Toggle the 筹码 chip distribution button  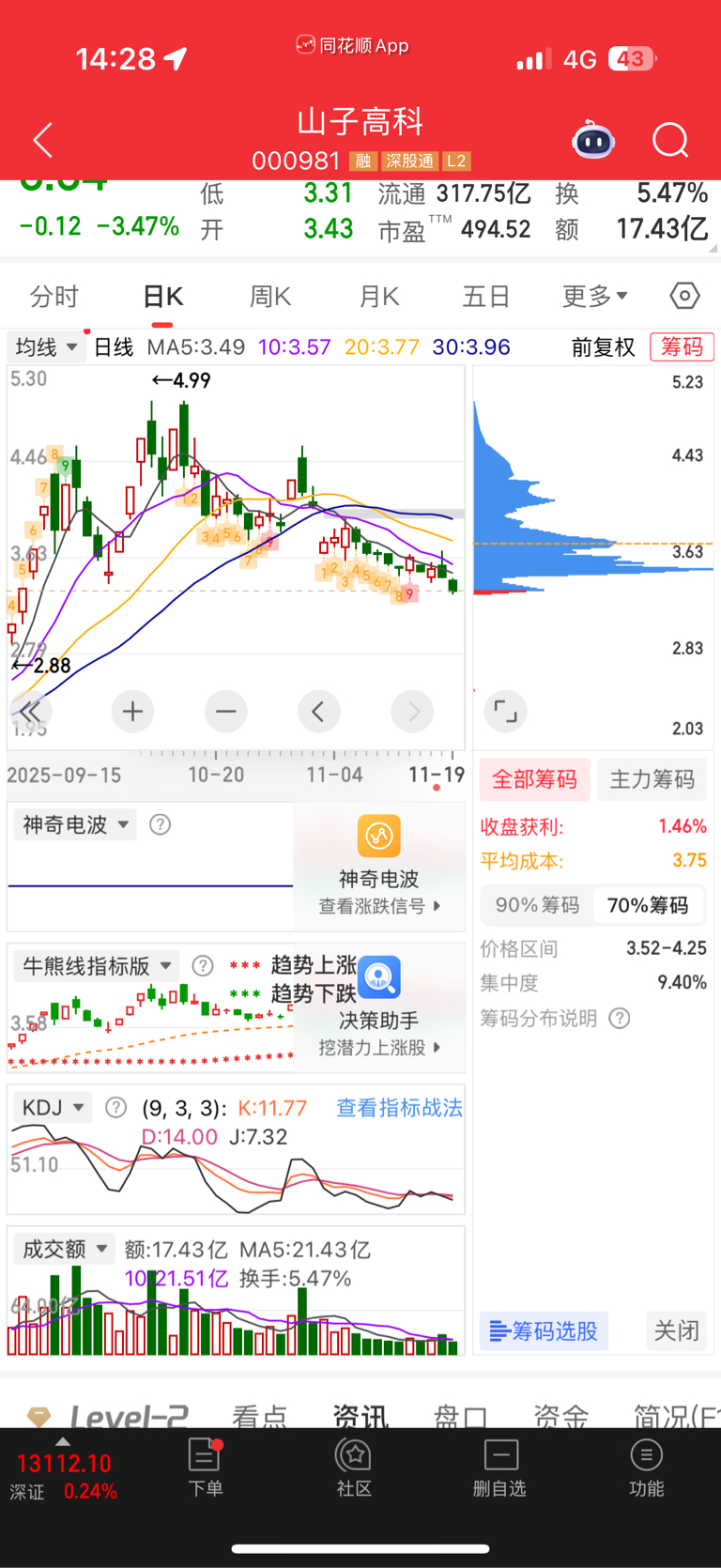[x=682, y=346]
